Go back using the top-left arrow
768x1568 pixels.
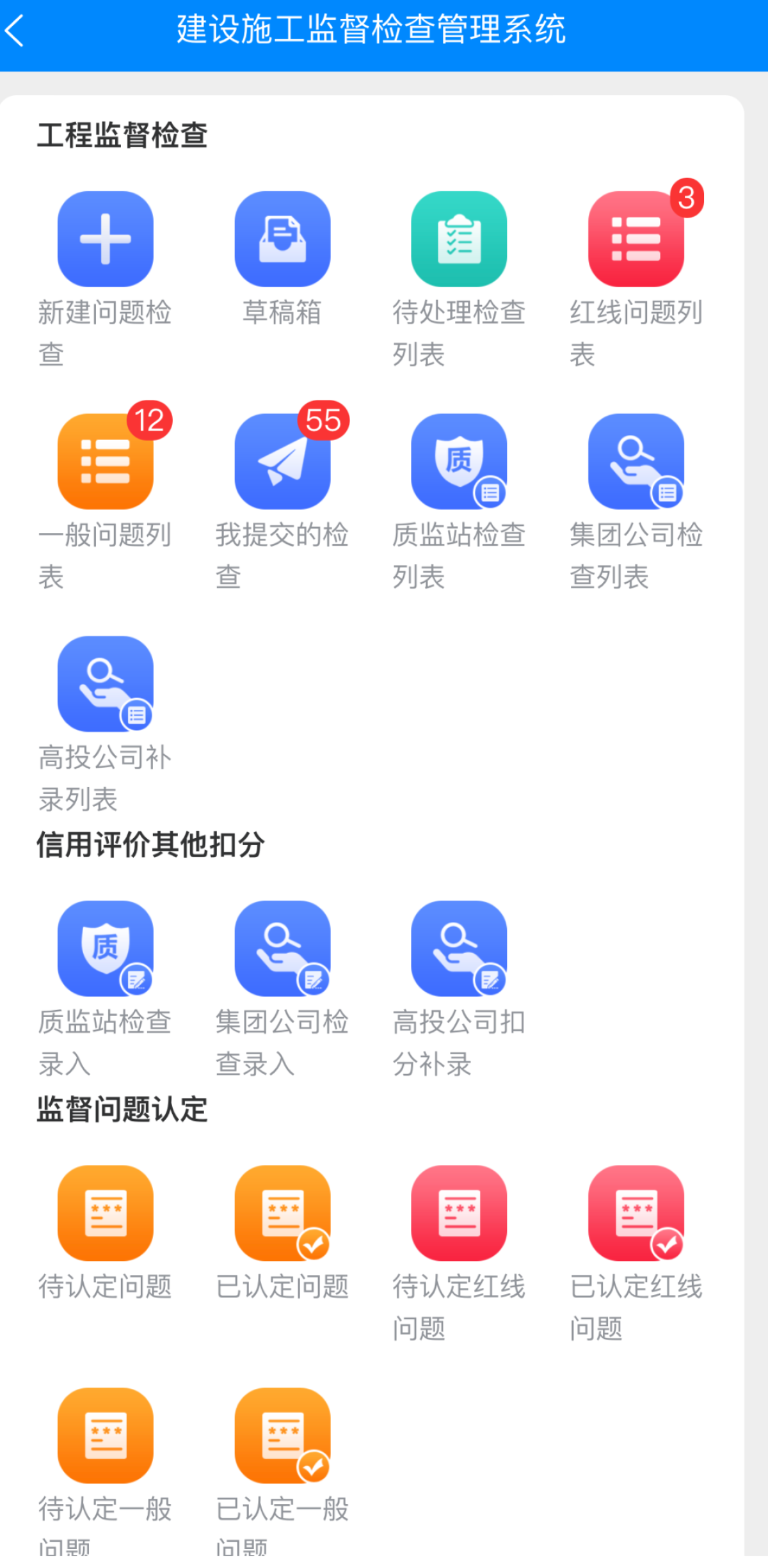(15, 30)
